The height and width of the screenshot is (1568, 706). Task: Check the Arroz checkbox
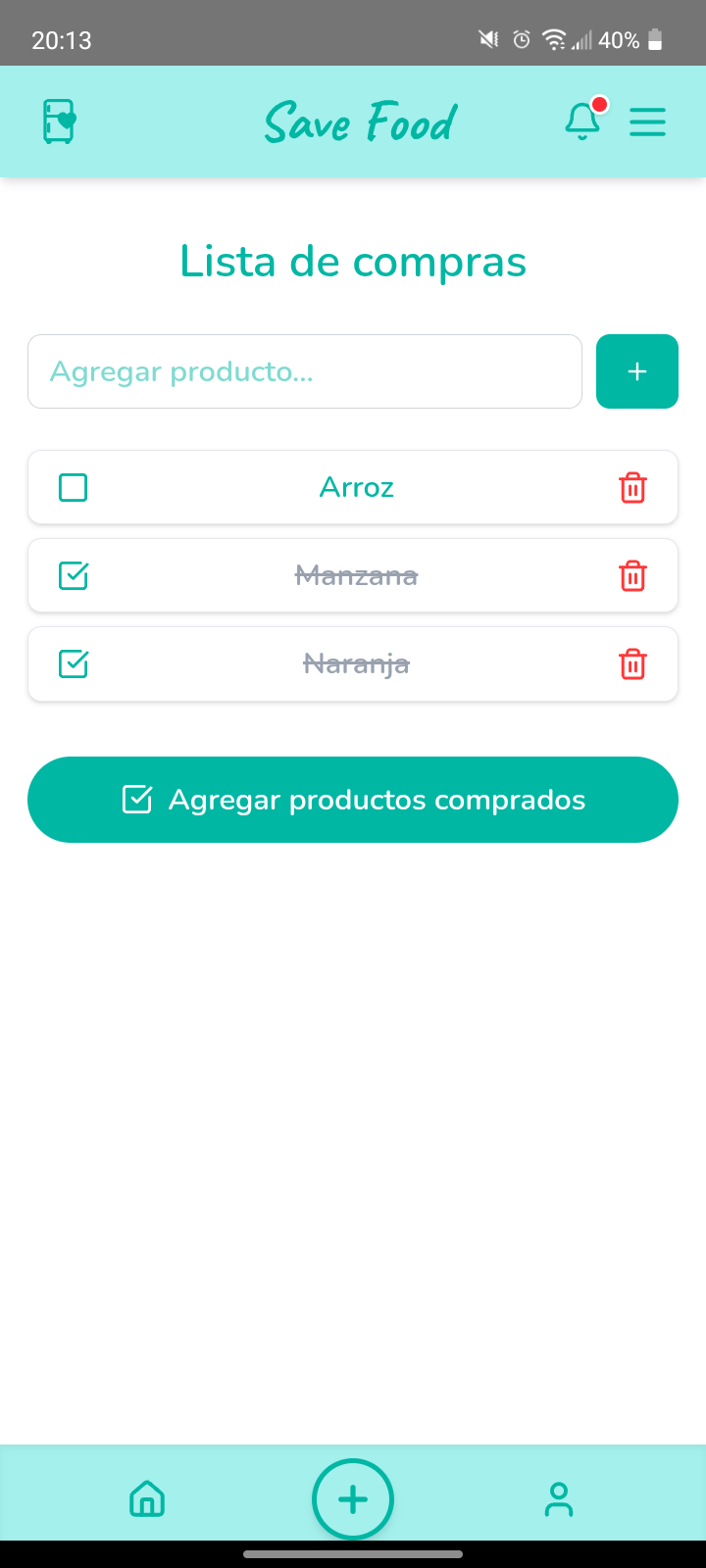coord(74,487)
